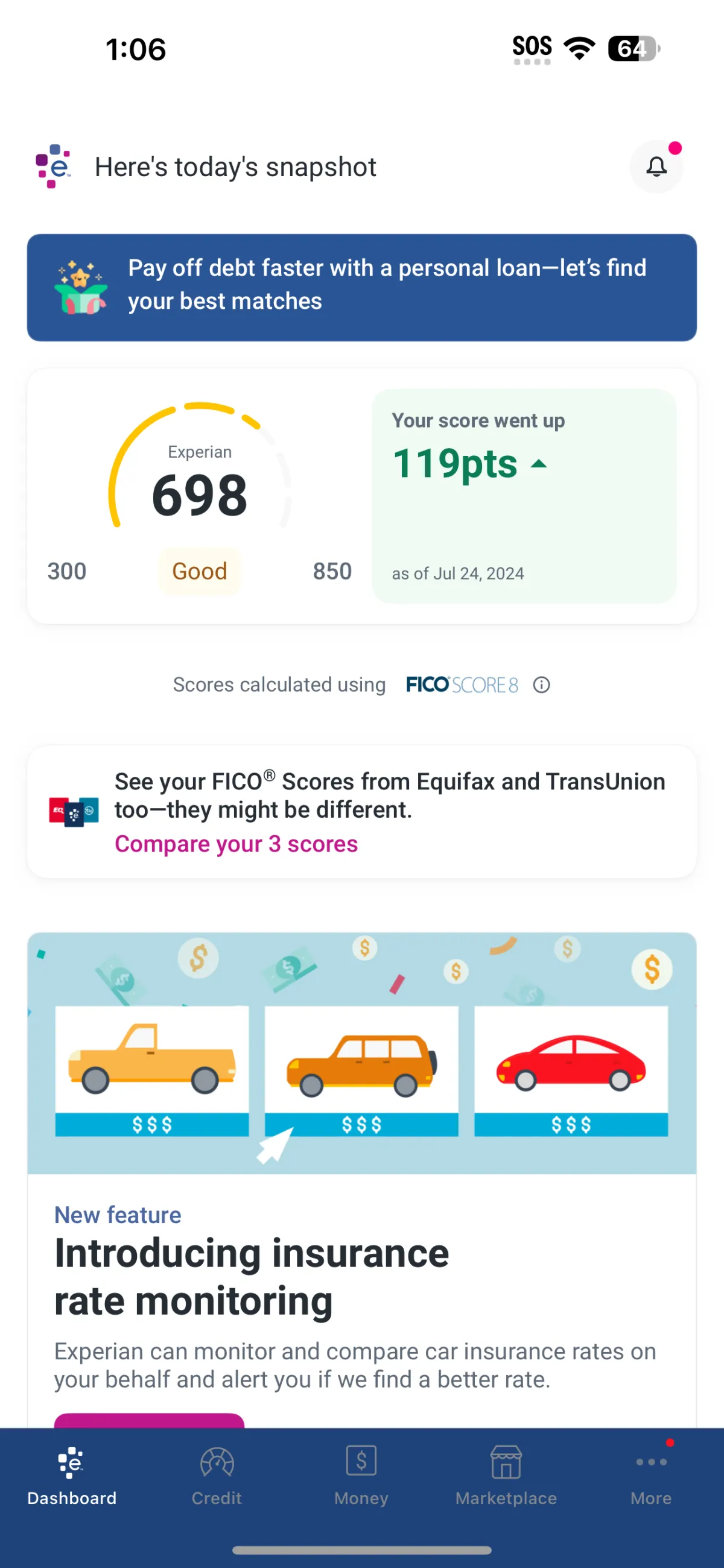
Task: View Experian 698 credit score details
Action: (x=200, y=495)
